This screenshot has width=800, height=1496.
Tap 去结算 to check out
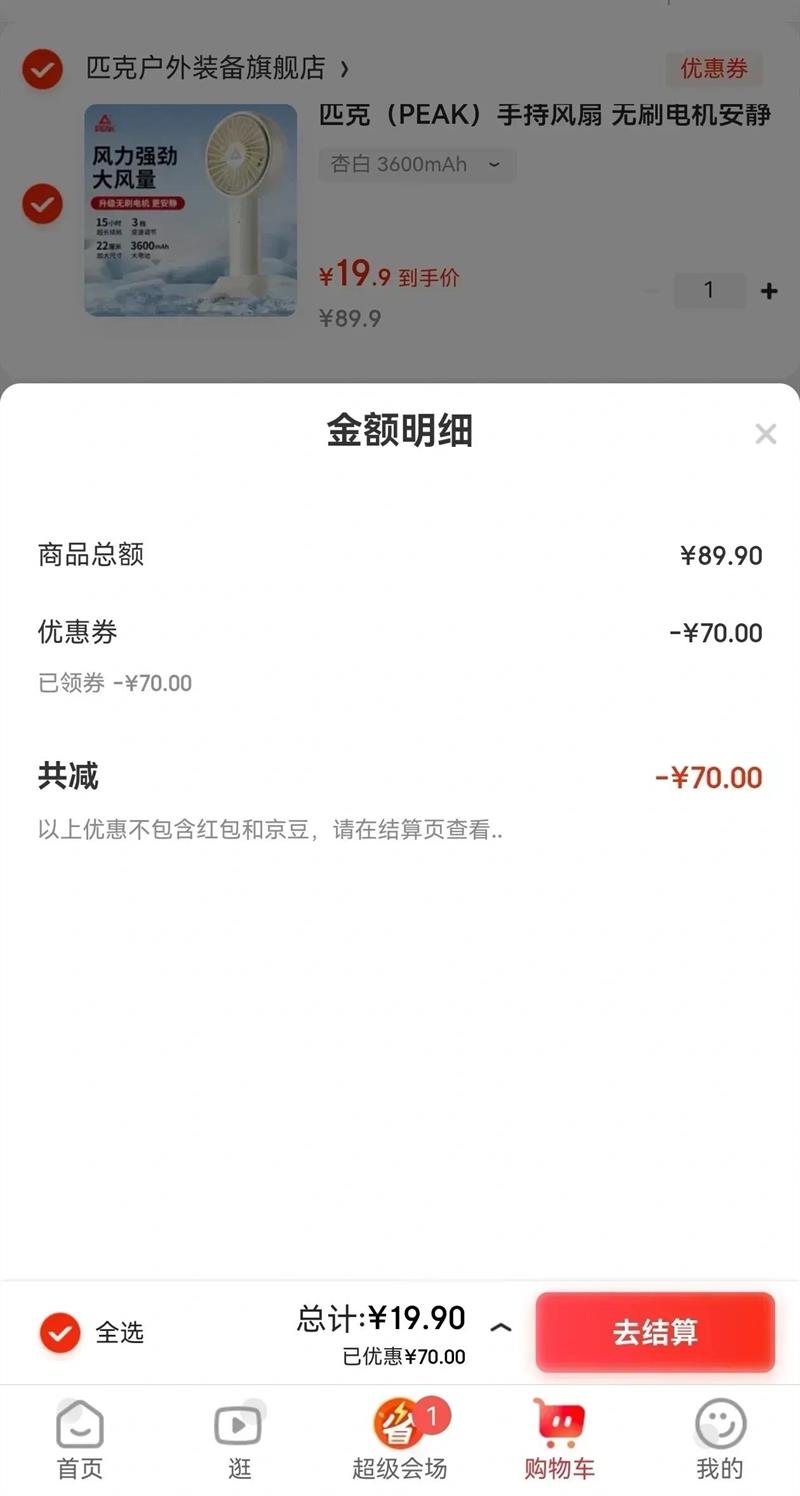coord(655,1332)
